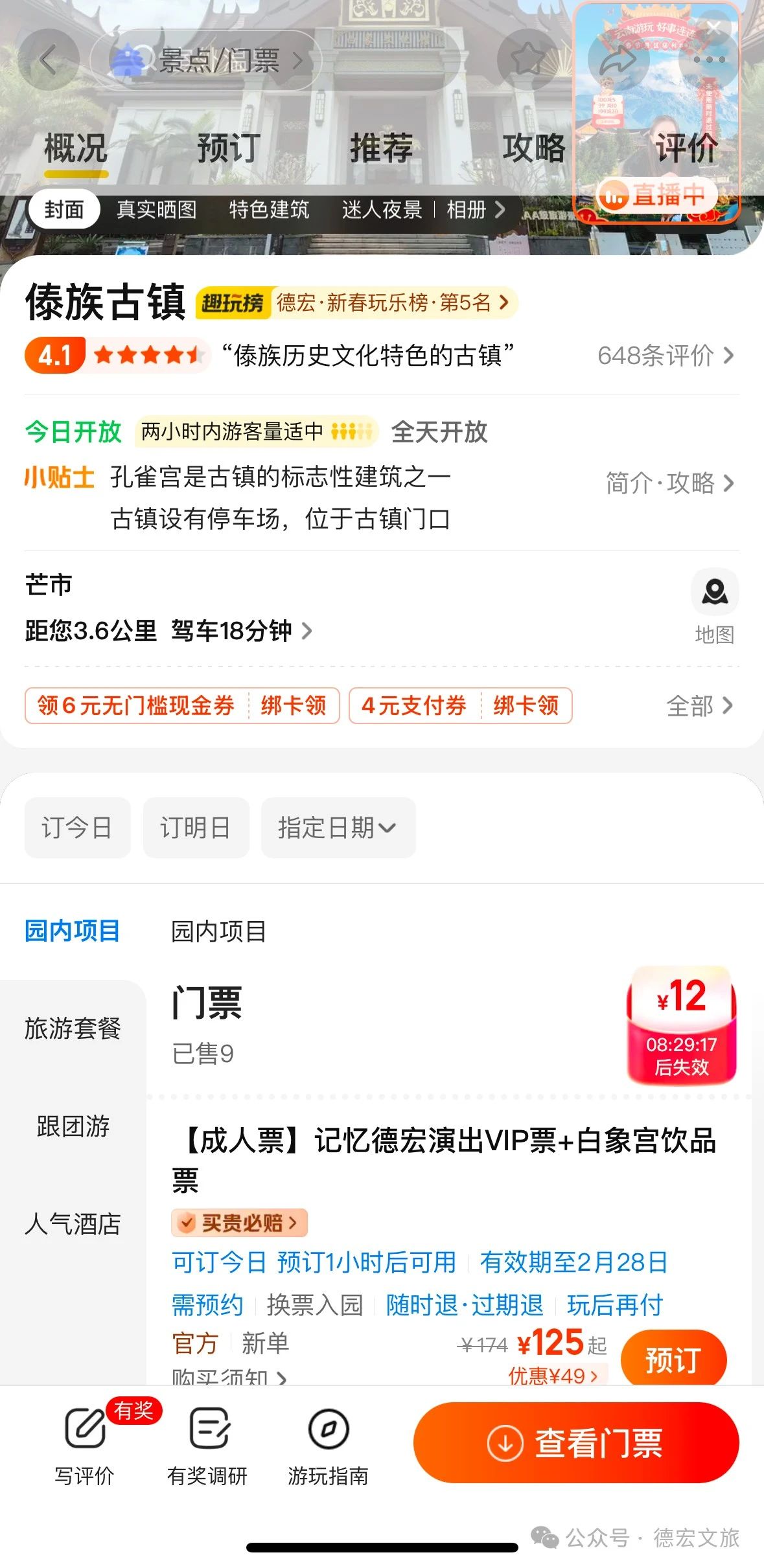764x1568 pixels.
Task: Tap 预订 for the 成人票 VIP ticket
Action: point(673,1359)
